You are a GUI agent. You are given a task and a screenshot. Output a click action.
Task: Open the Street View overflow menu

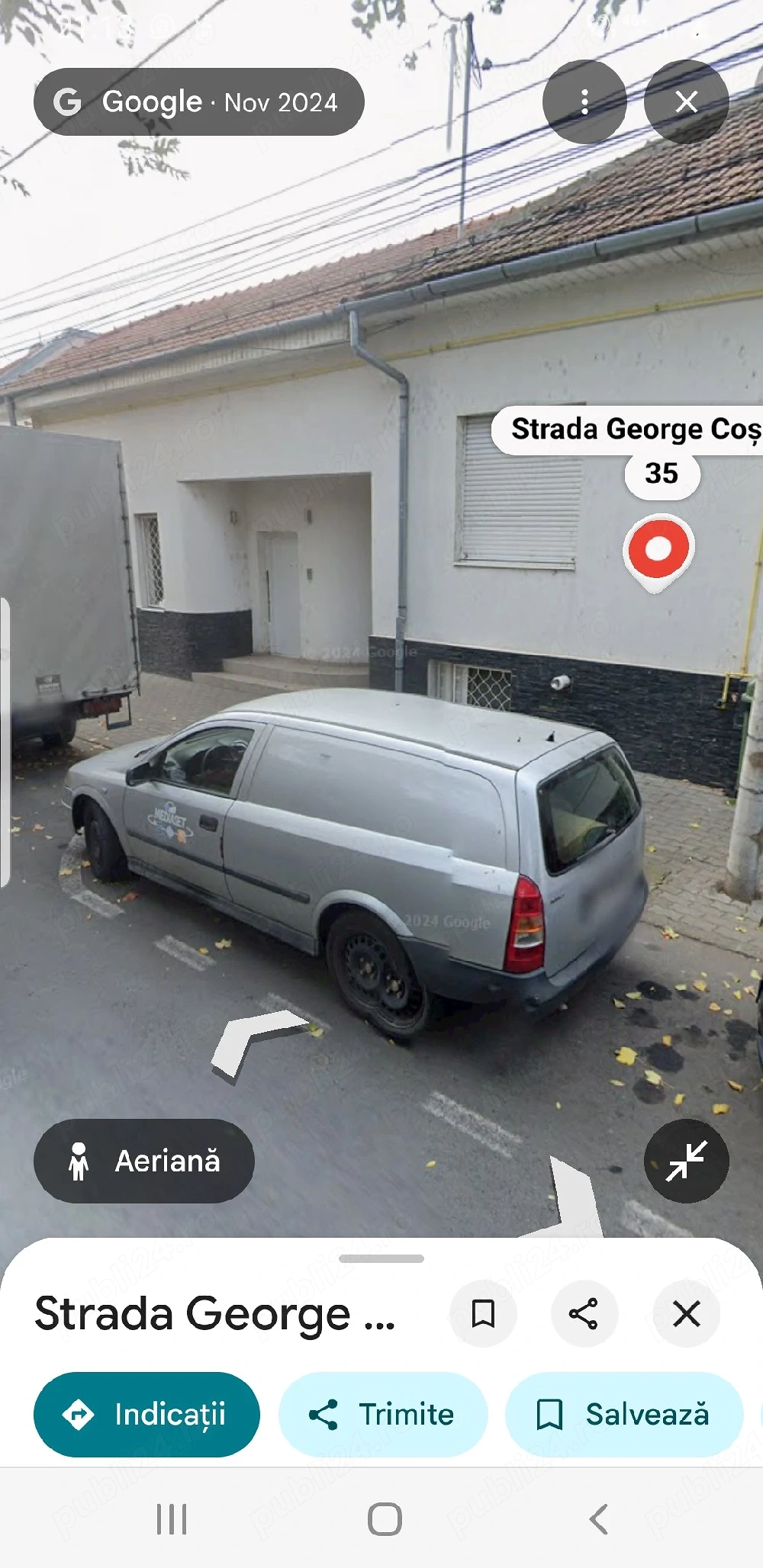point(584,101)
